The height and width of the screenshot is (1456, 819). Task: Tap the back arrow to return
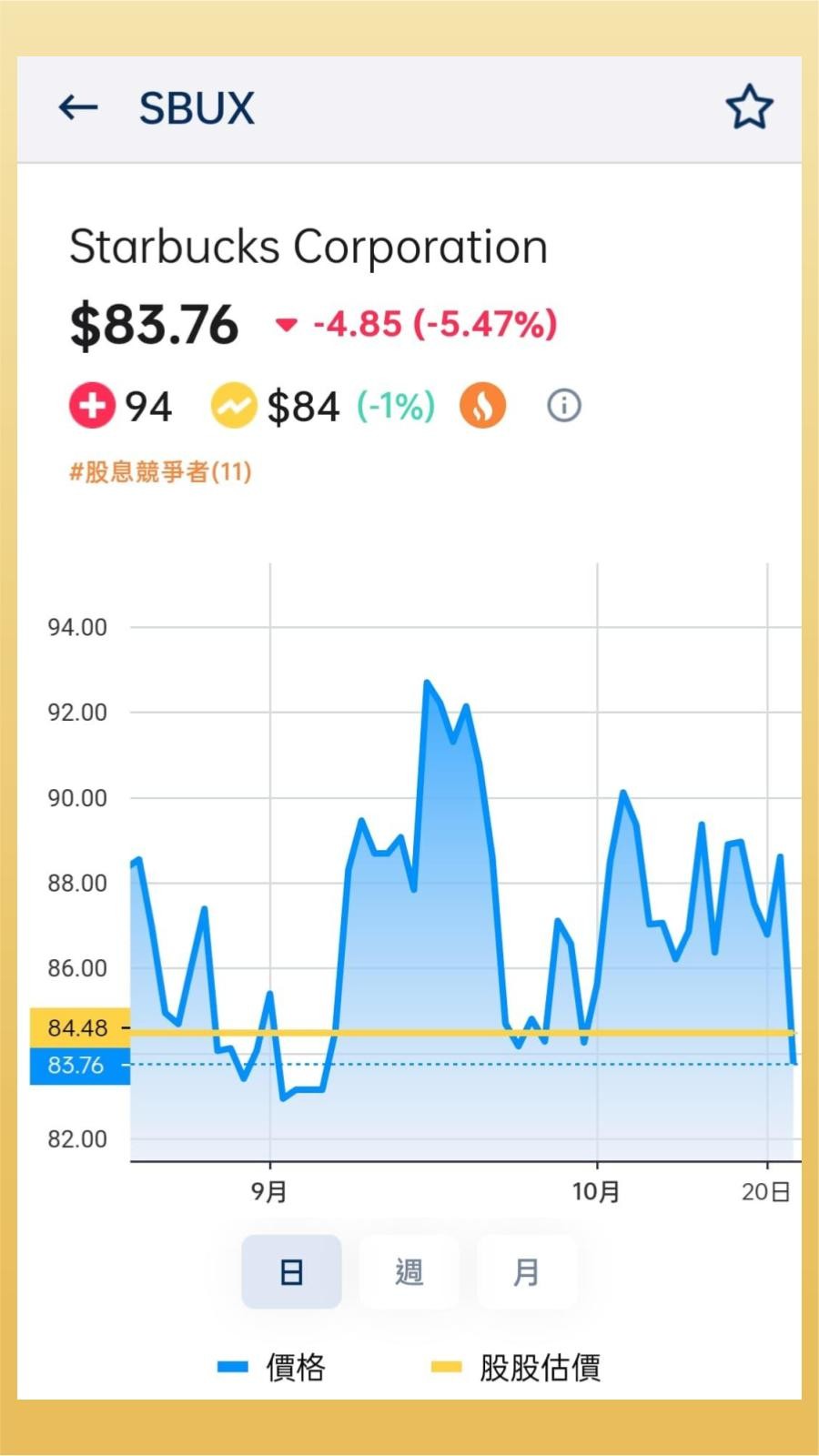click(x=77, y=106)
